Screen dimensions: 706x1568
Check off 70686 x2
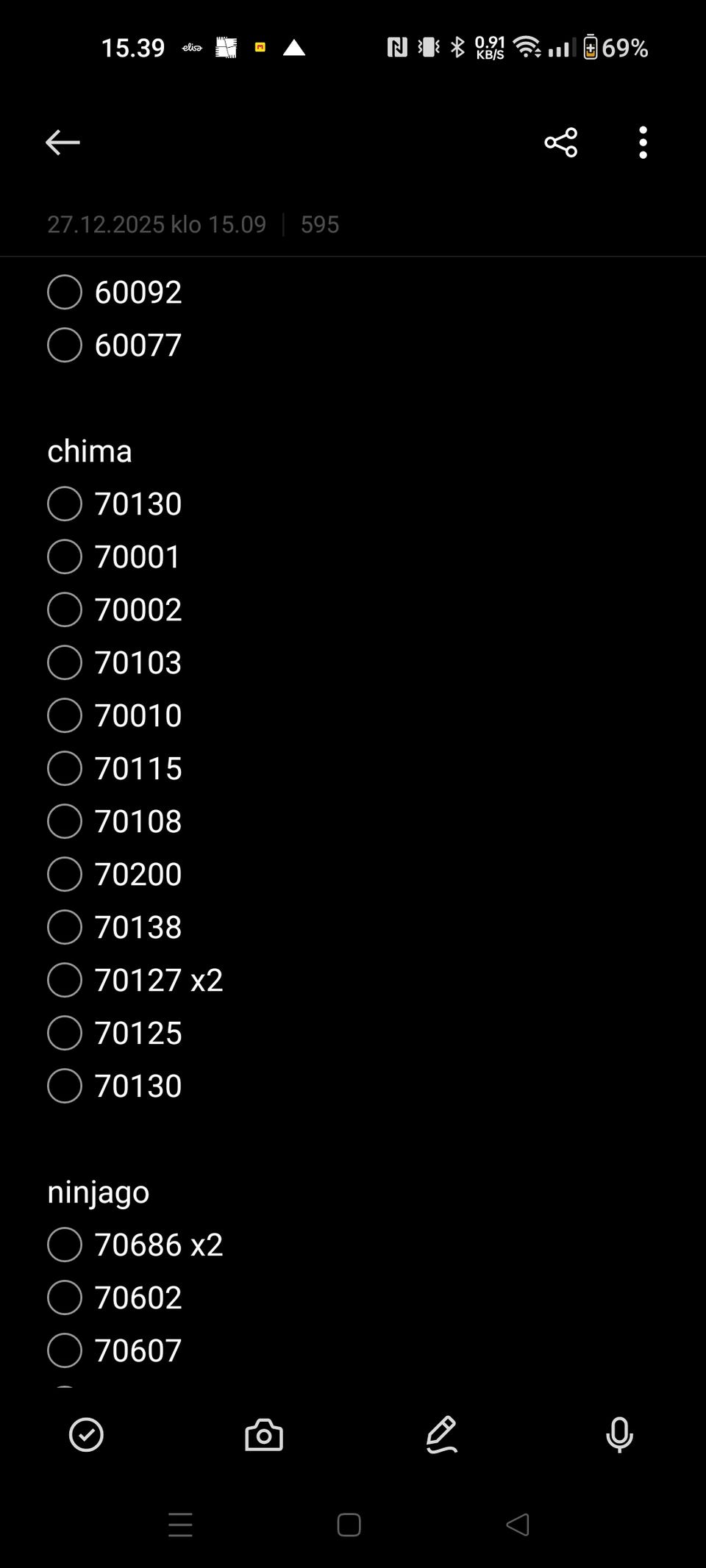tap(65, 1245)
